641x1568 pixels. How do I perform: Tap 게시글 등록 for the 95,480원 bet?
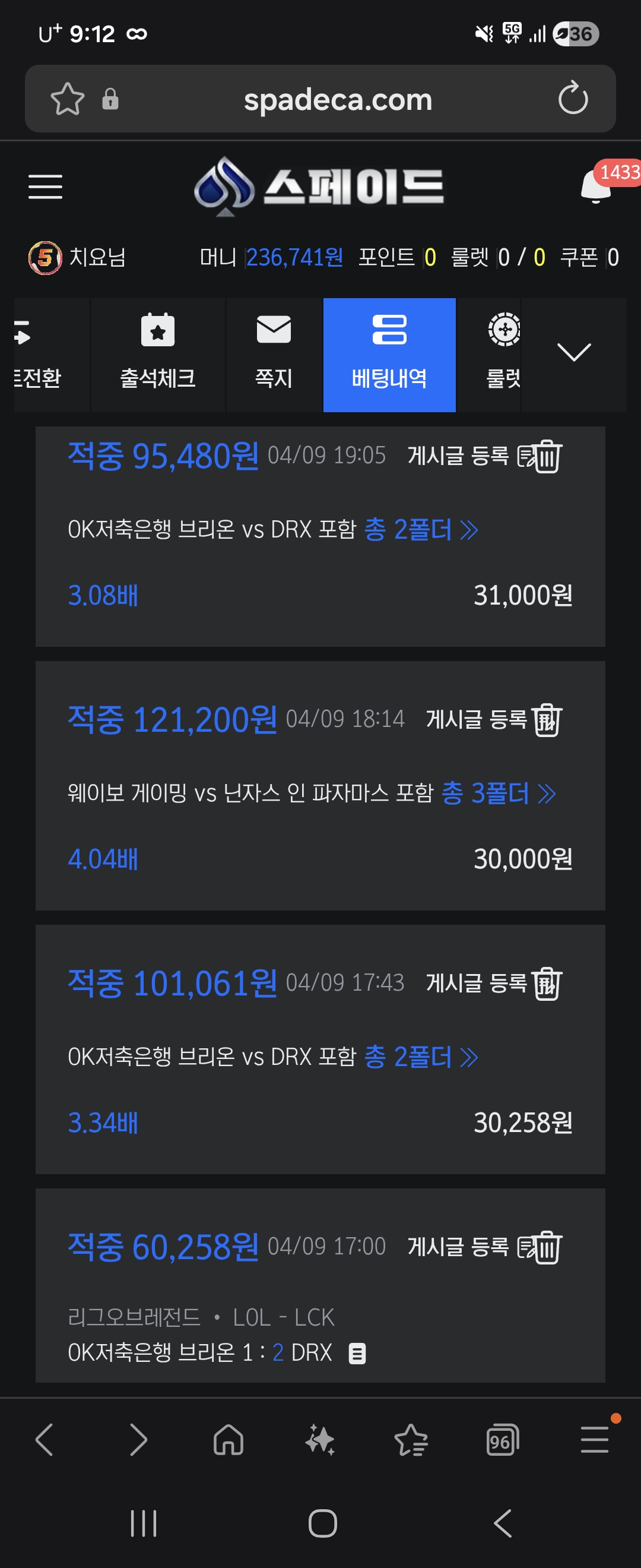pyautogui.click(x=458, y=456)
